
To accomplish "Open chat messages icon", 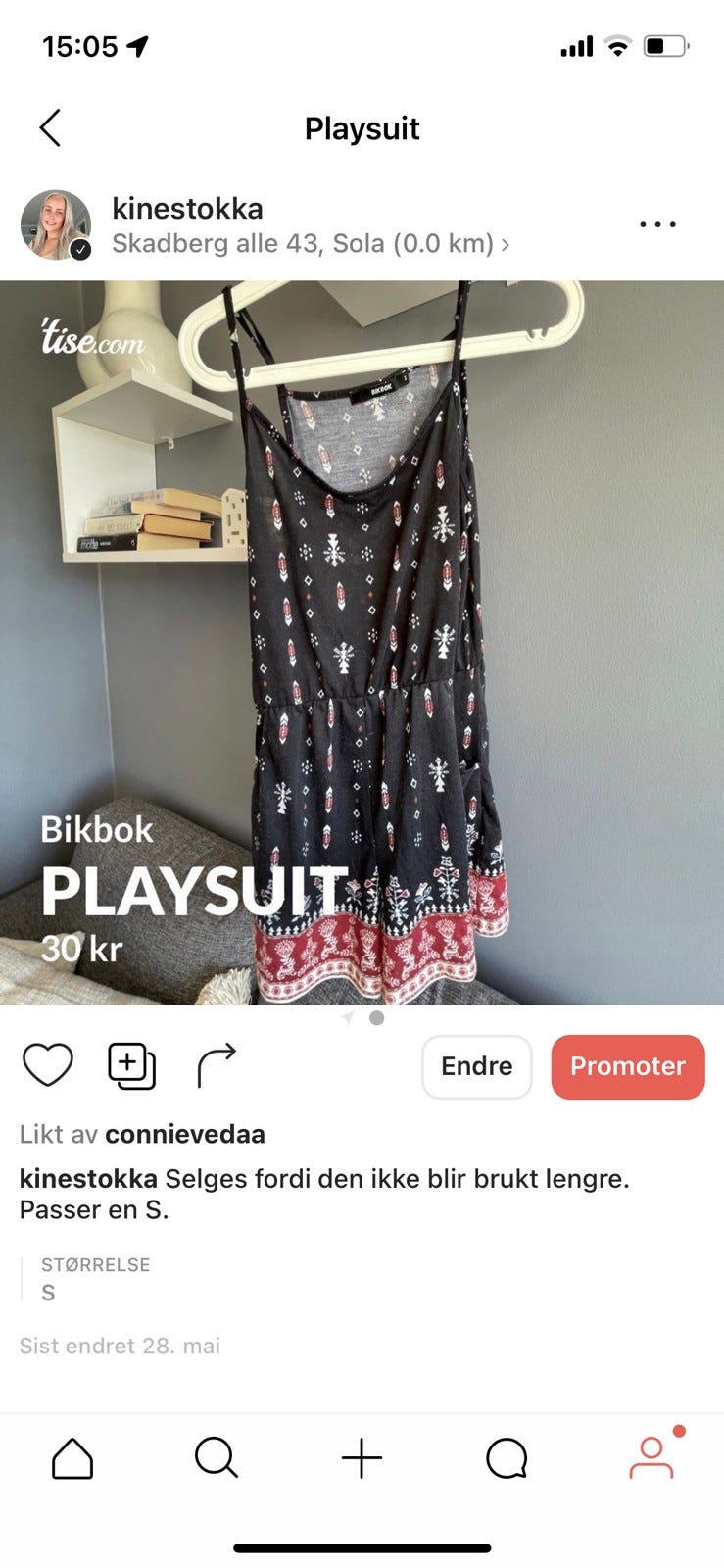I will [507, 1457].
